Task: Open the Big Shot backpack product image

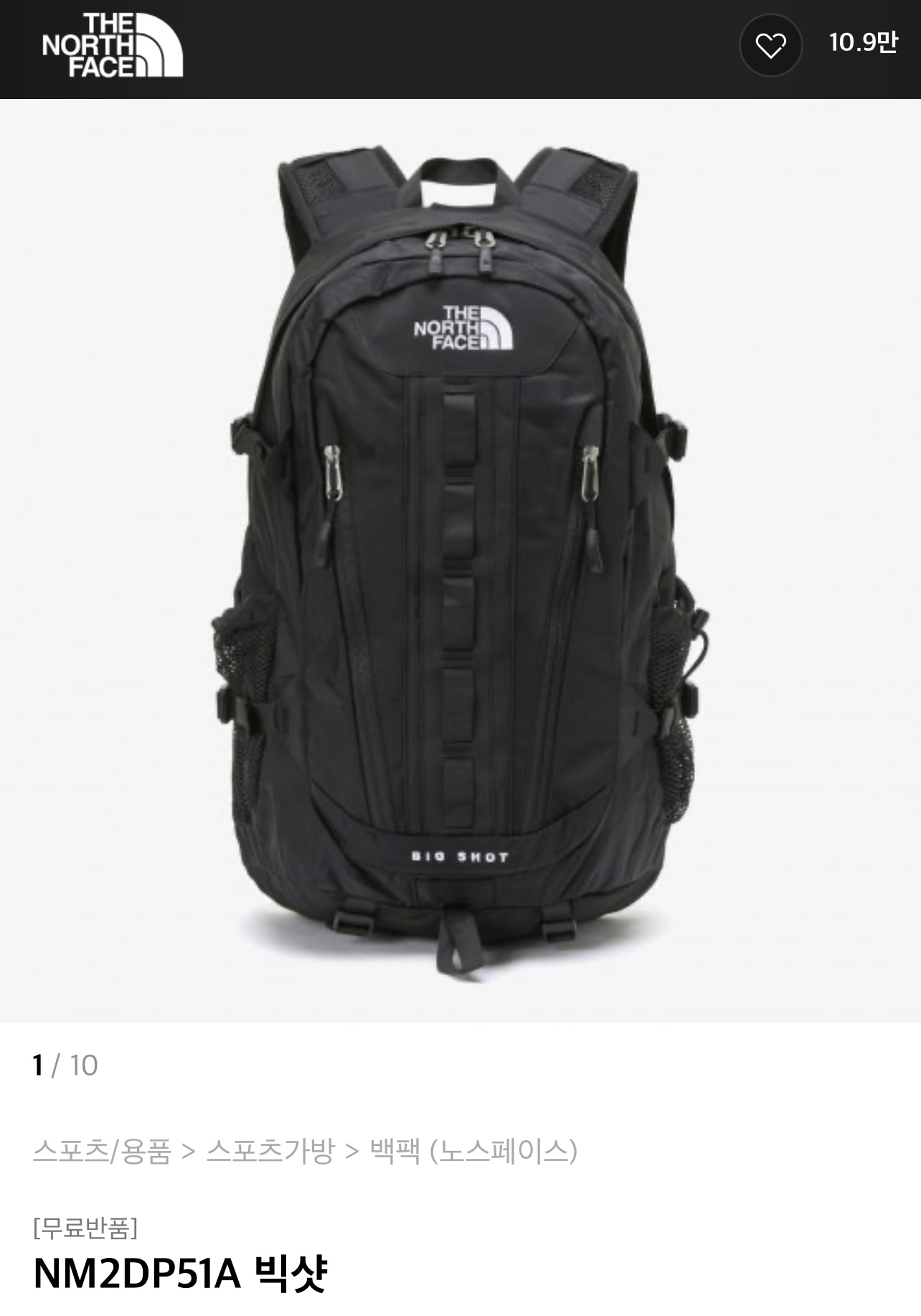Action: tap(461, 560)
